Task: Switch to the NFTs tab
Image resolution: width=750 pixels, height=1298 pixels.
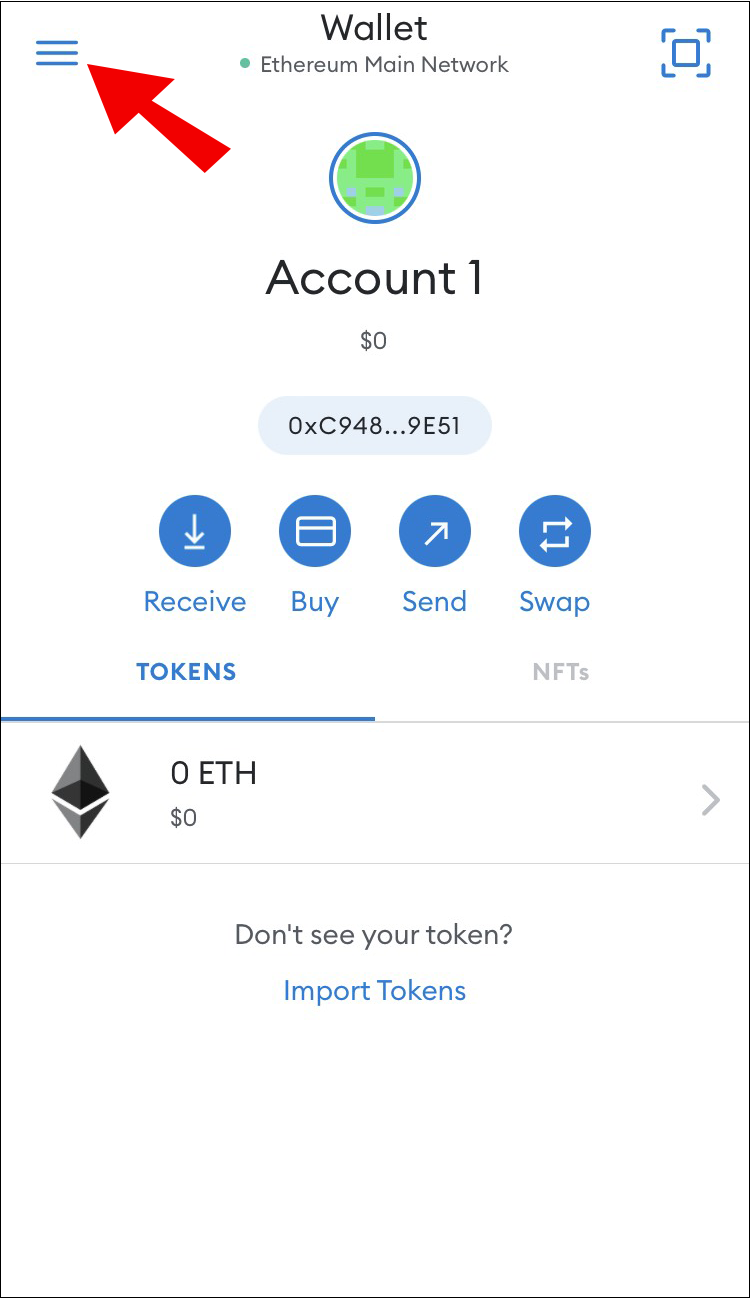Action: pyautogui.click(x=561, y=672)
